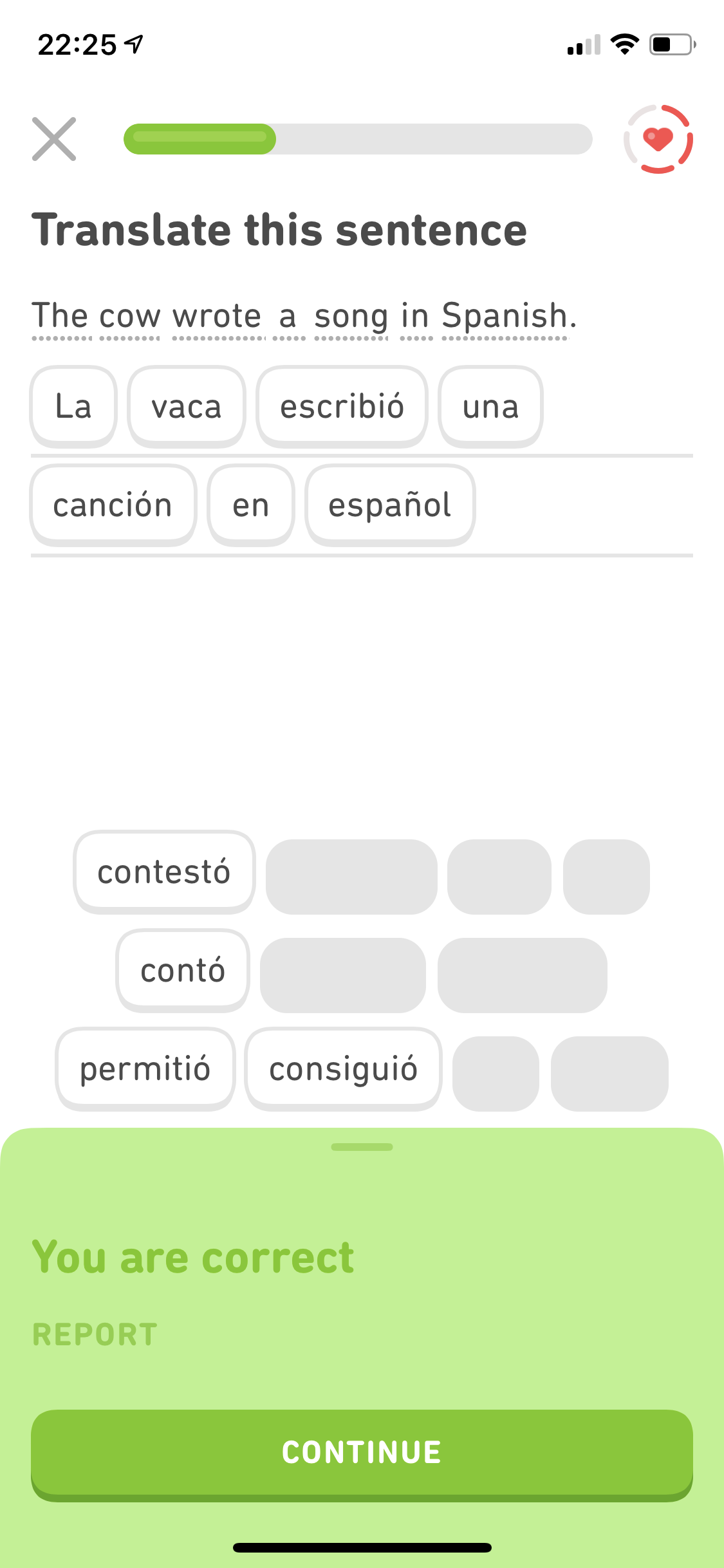Image resolution: width=724 pixels, height=1568 pixels.
Task: Remove the word 'en' from answer
Action: pyautogui.click(x=251, y=505)
